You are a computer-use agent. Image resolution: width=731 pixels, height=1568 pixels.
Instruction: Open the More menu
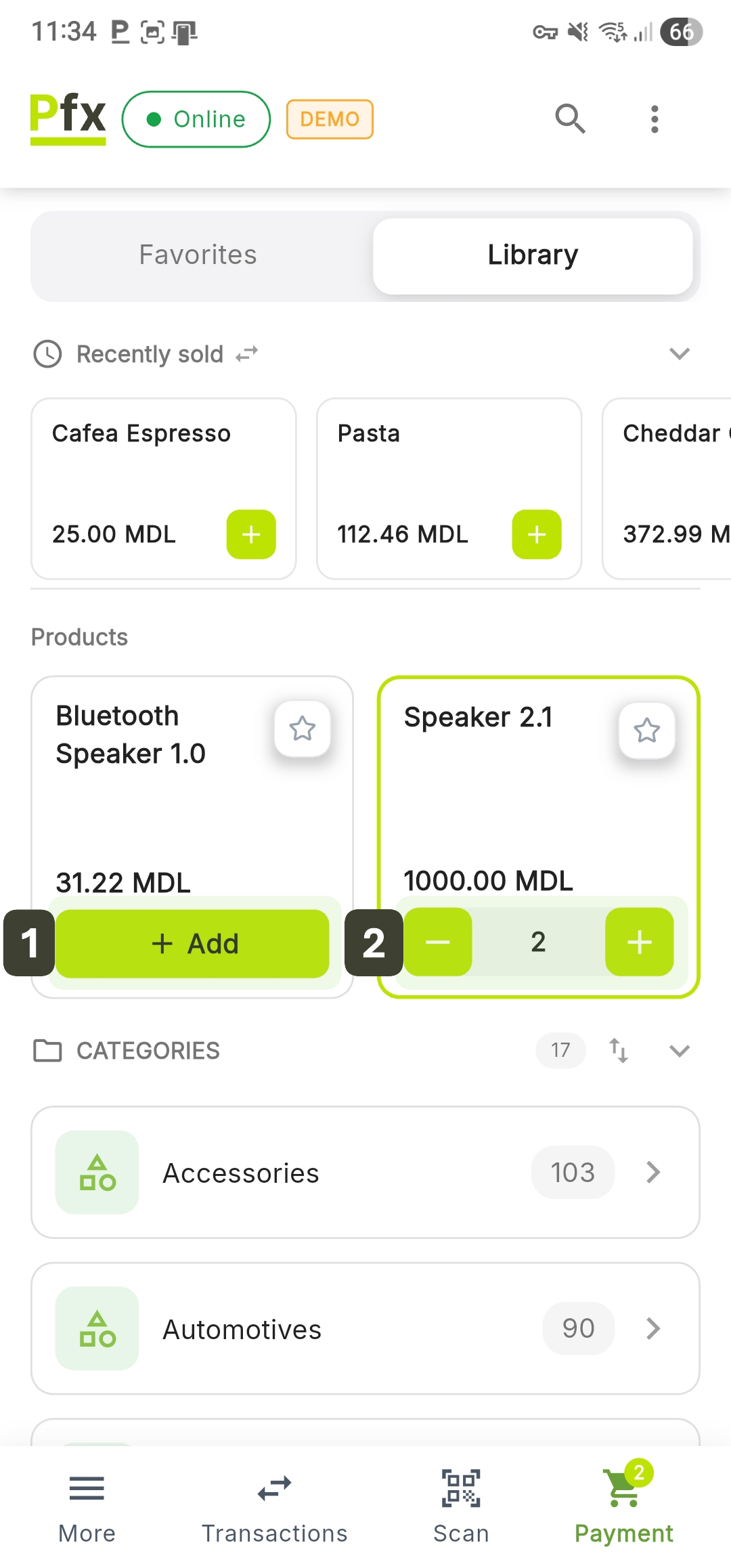(87, 1506)
